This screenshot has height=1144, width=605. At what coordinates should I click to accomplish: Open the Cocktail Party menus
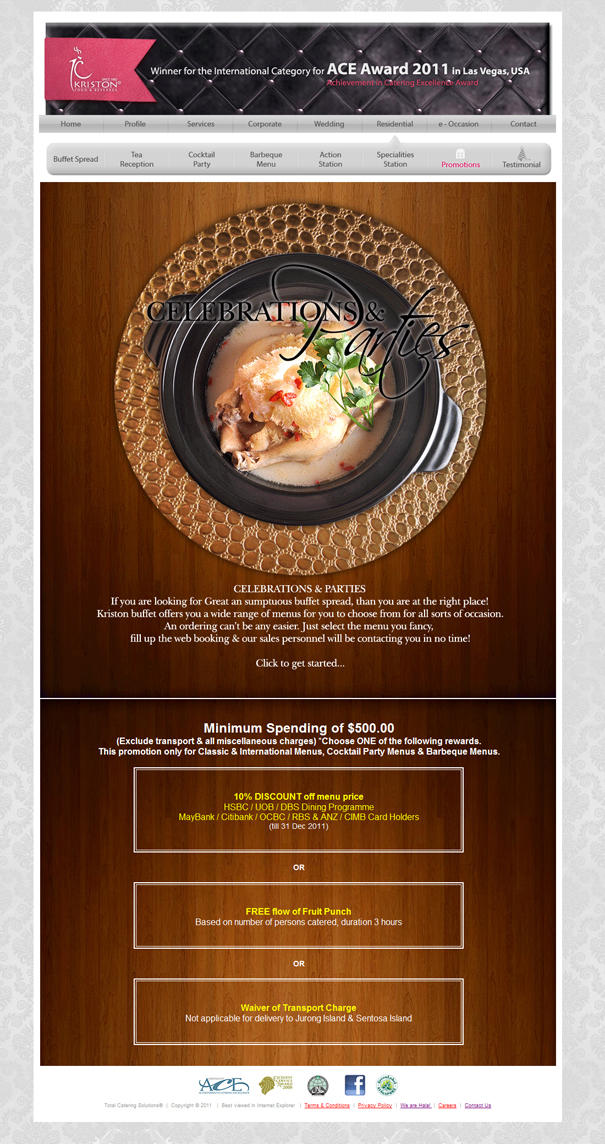pos(201,159)
